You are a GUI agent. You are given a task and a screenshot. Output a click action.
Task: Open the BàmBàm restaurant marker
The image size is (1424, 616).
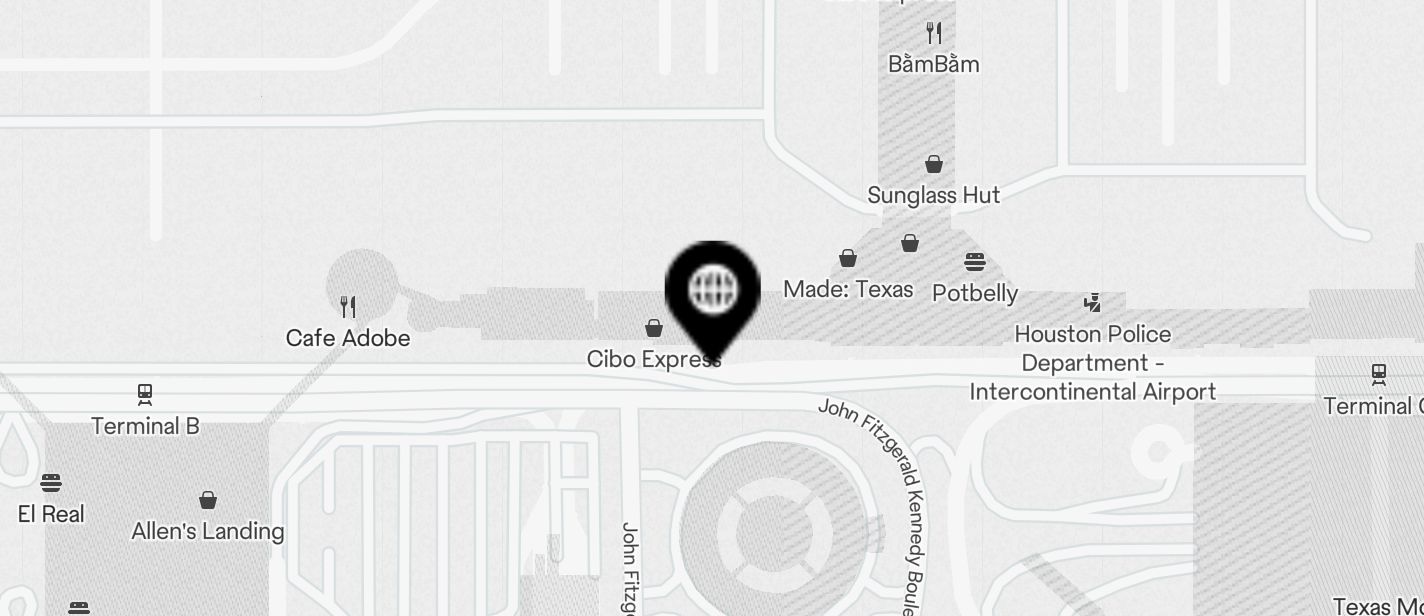pos(934,33)
